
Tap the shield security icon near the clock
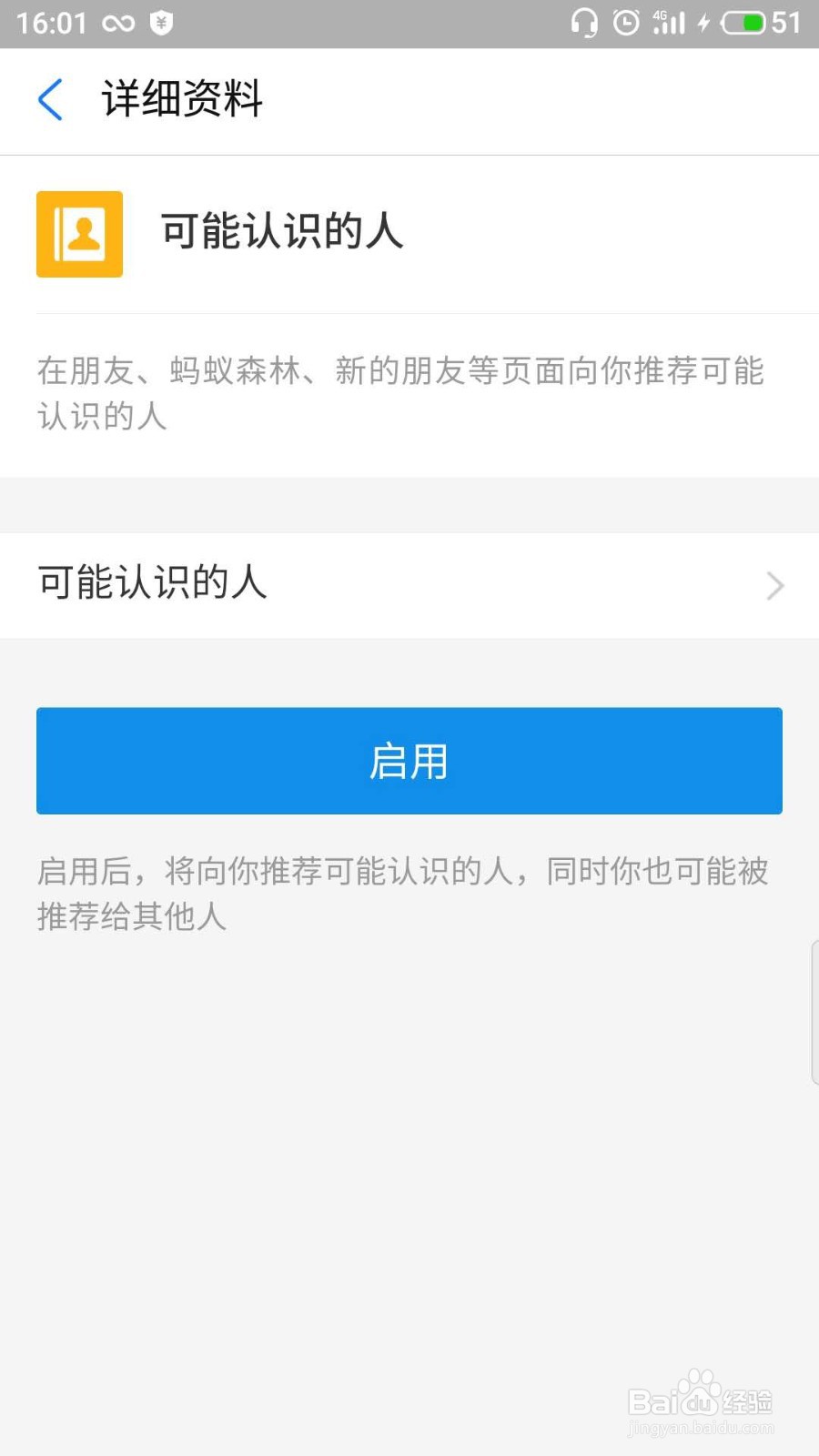pos(160,22)
